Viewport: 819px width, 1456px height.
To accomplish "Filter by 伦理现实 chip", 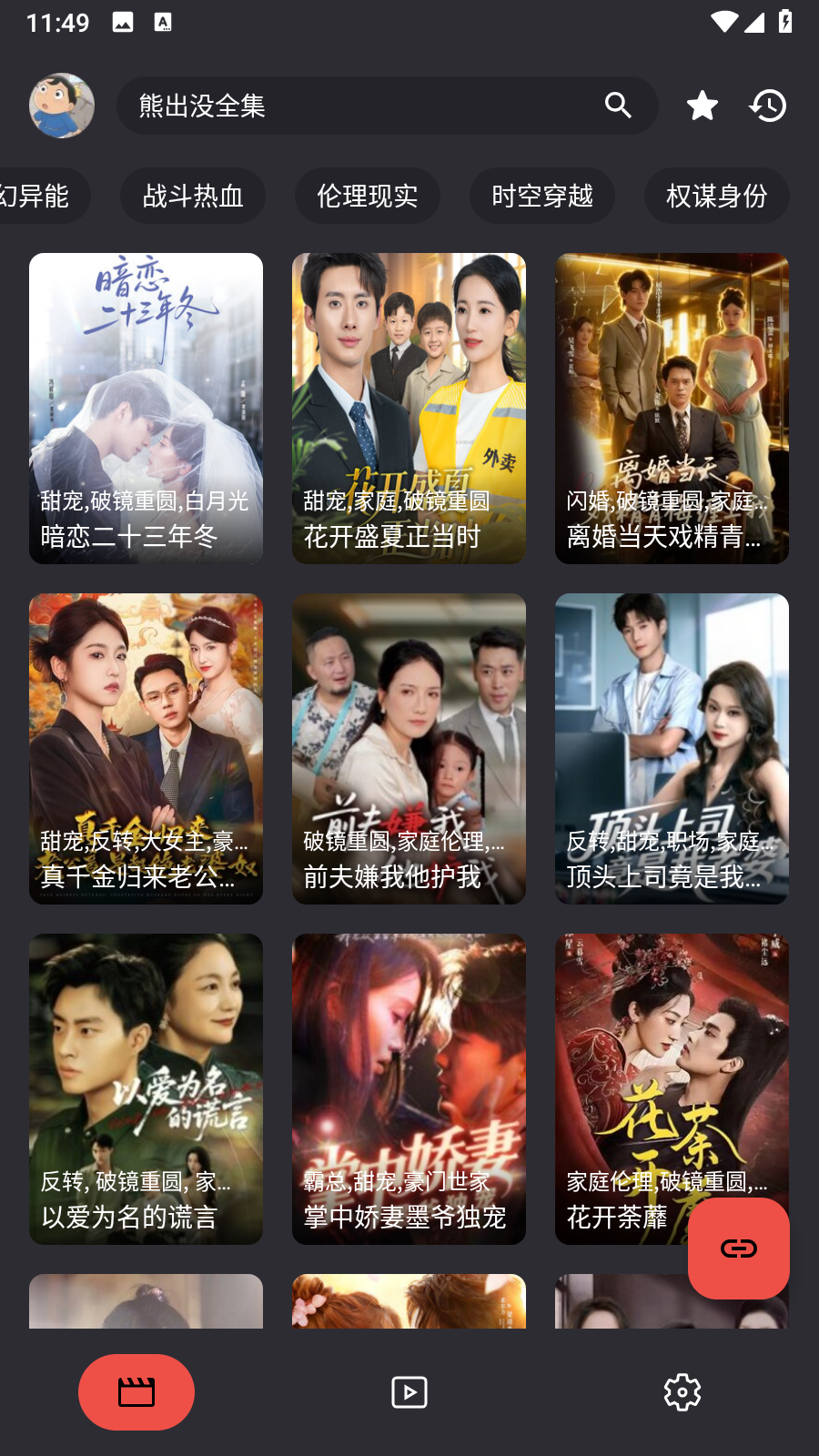I will [x=368, y=196].
